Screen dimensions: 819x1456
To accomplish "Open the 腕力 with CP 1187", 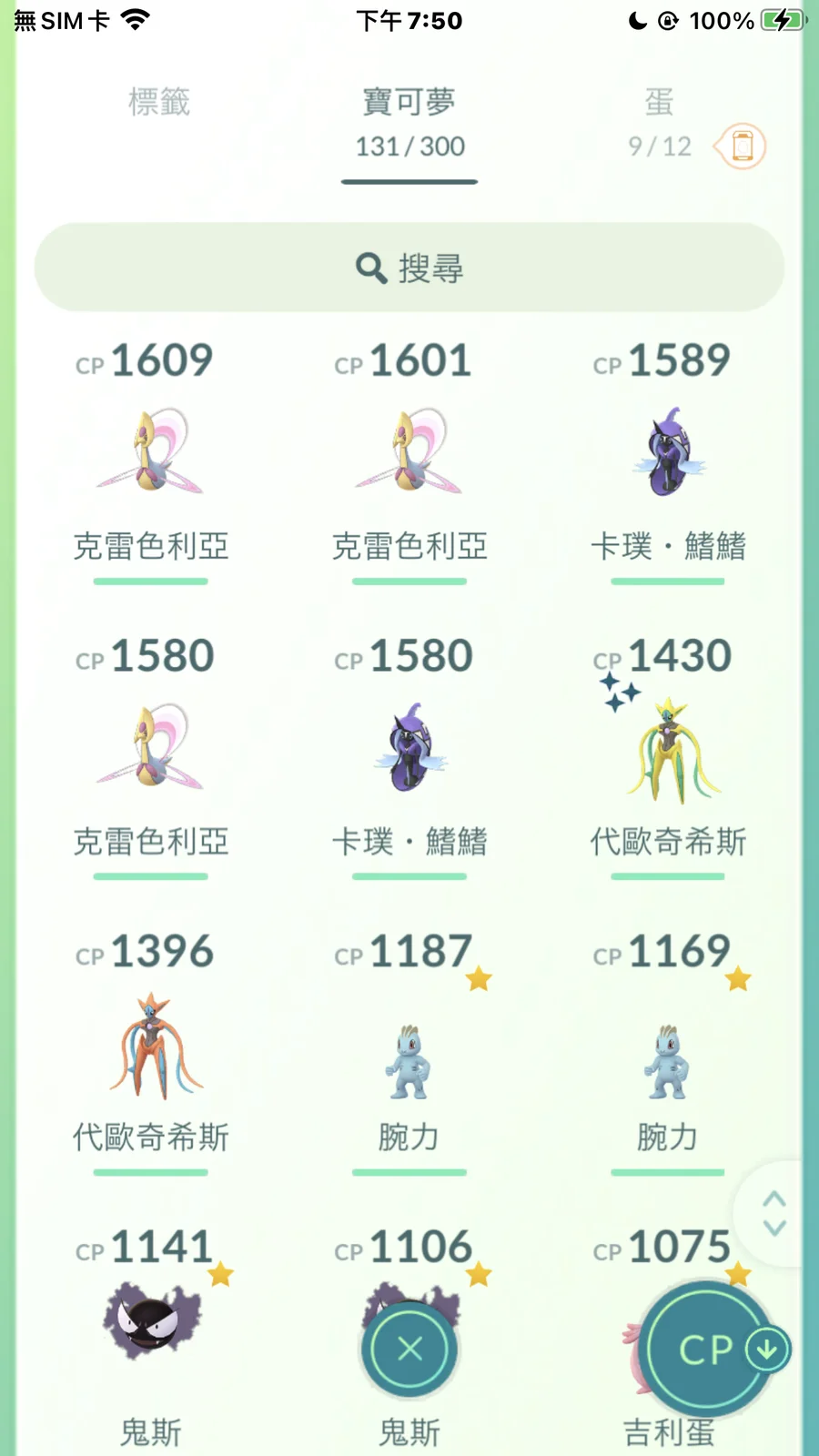I will [409, 1060].
